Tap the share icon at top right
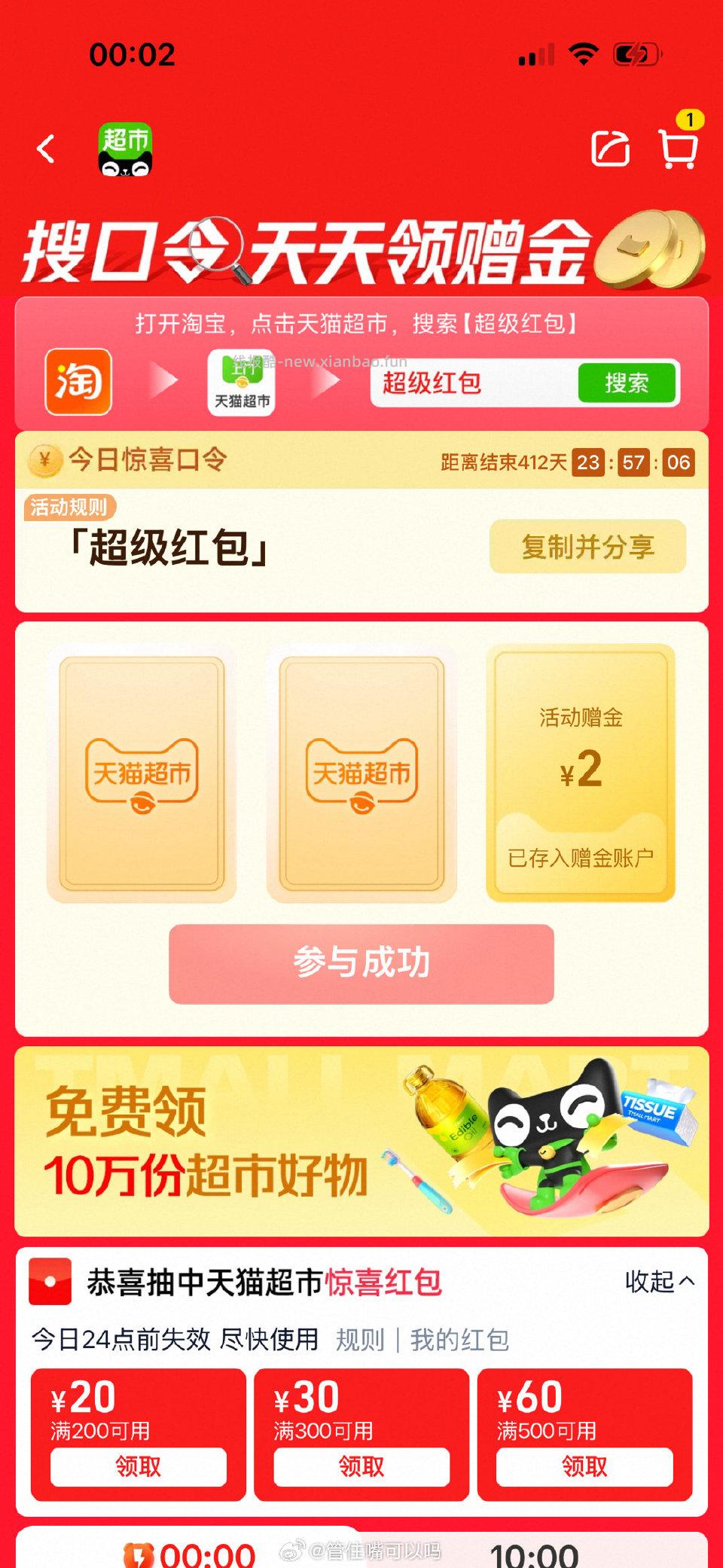 pyautogui.click(x=612, y=148)
